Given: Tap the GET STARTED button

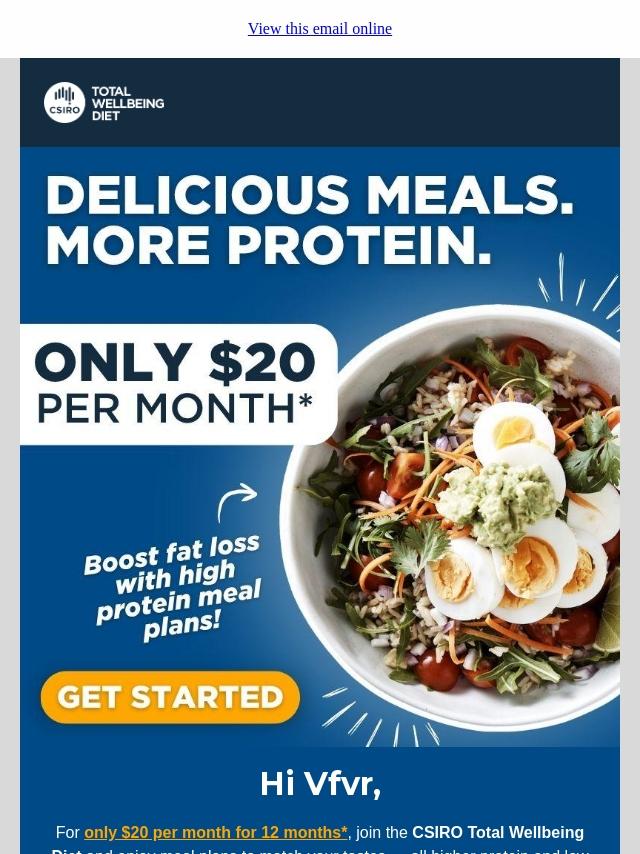Looking at the screenshot, I should point(170,697).
